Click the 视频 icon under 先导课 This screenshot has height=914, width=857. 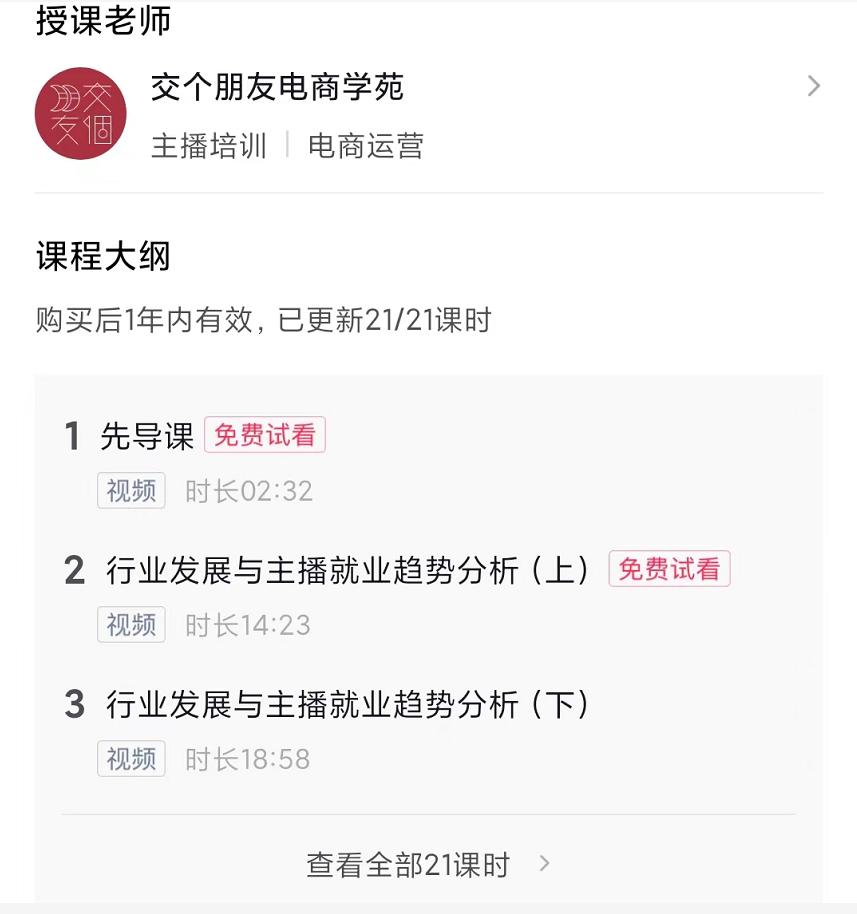click(130, 491)
